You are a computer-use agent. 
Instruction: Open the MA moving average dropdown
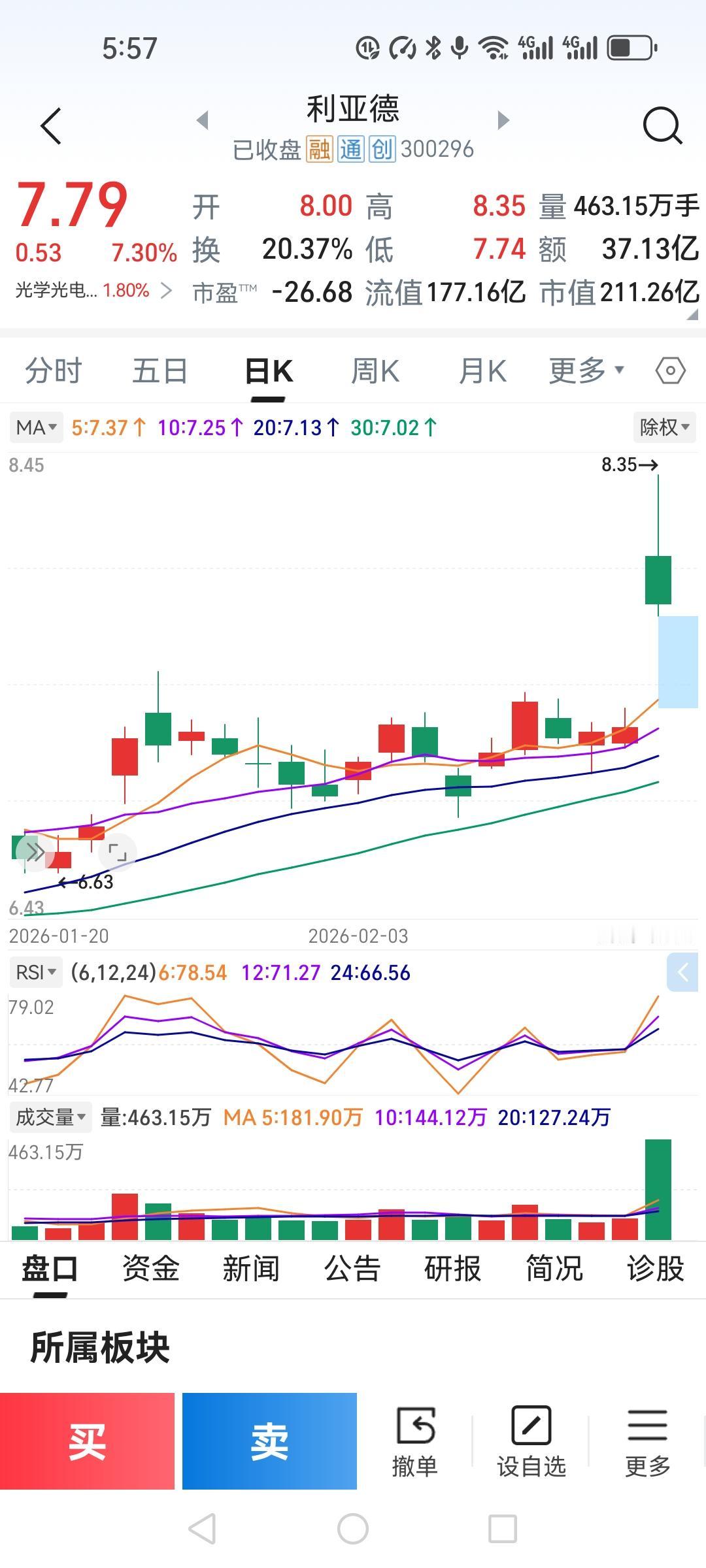click(x=36, y=428)
